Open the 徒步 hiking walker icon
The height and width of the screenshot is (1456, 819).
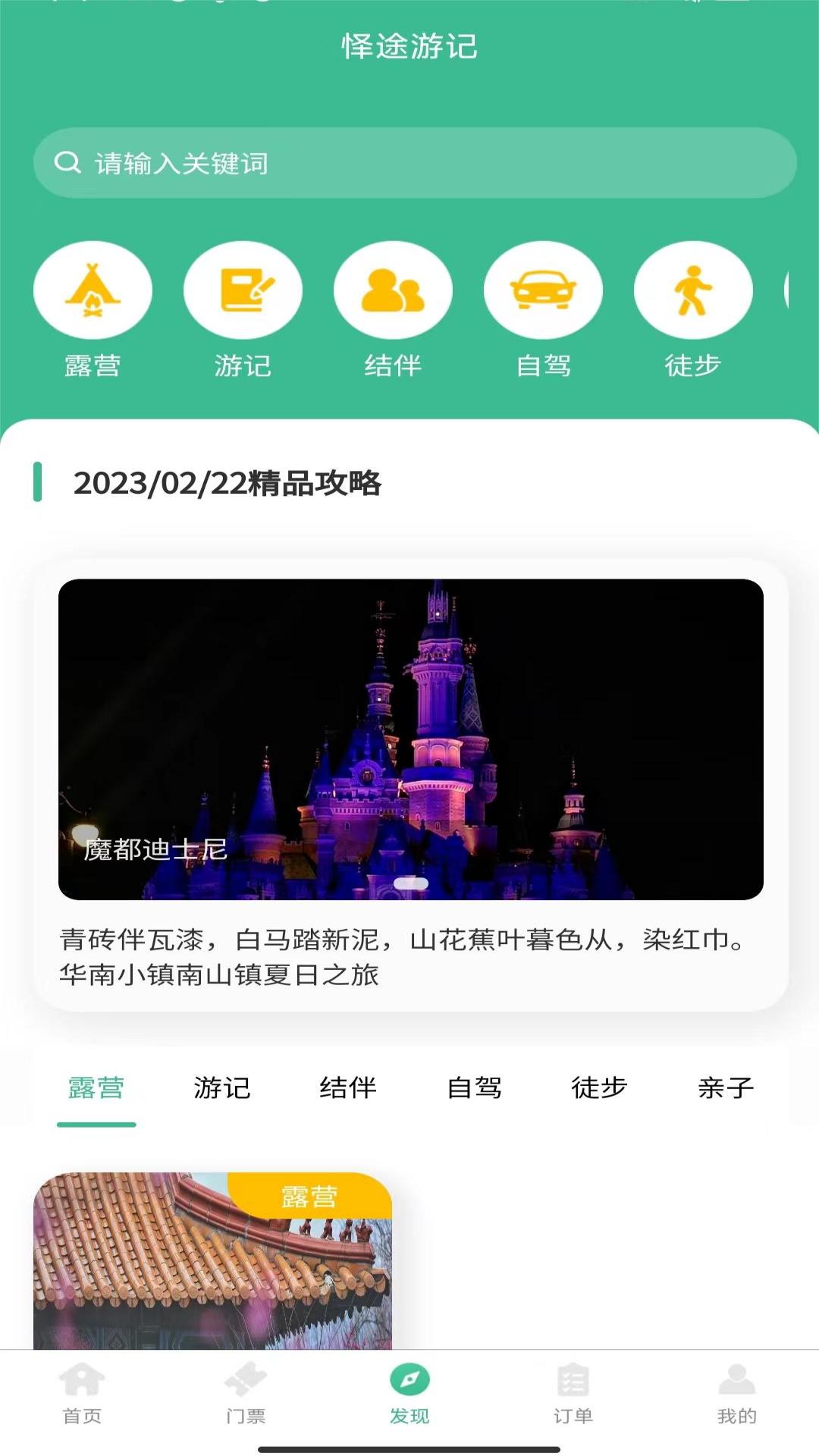[x=692, y=290]
